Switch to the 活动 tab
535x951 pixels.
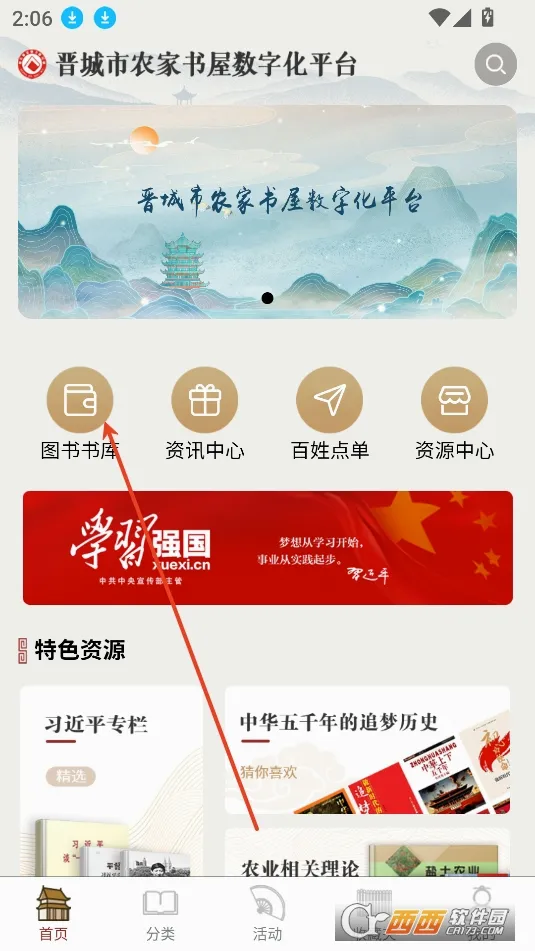click(267, 913)
